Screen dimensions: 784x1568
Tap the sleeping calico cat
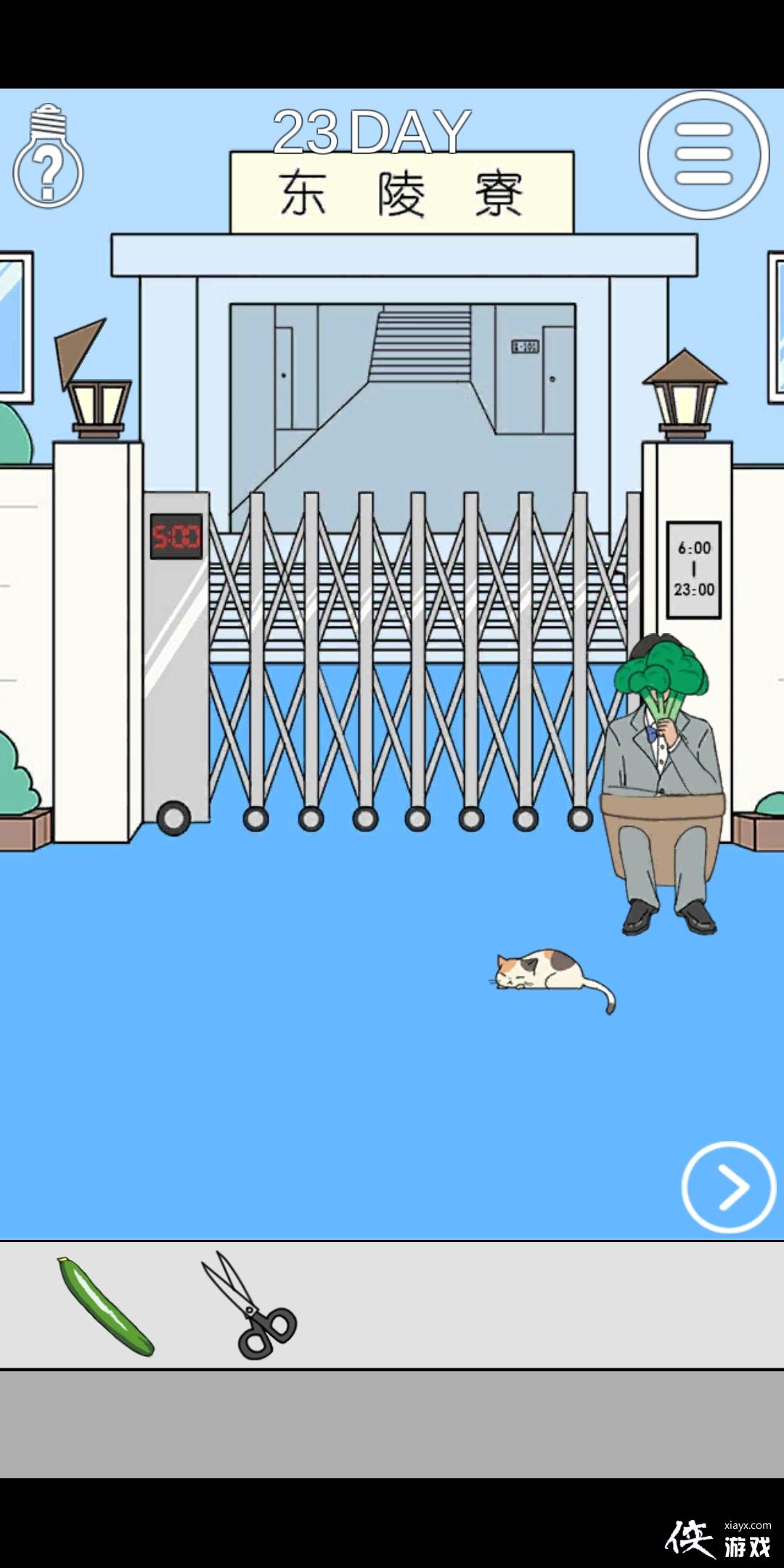pyautogui.click(x=543, y=973)
